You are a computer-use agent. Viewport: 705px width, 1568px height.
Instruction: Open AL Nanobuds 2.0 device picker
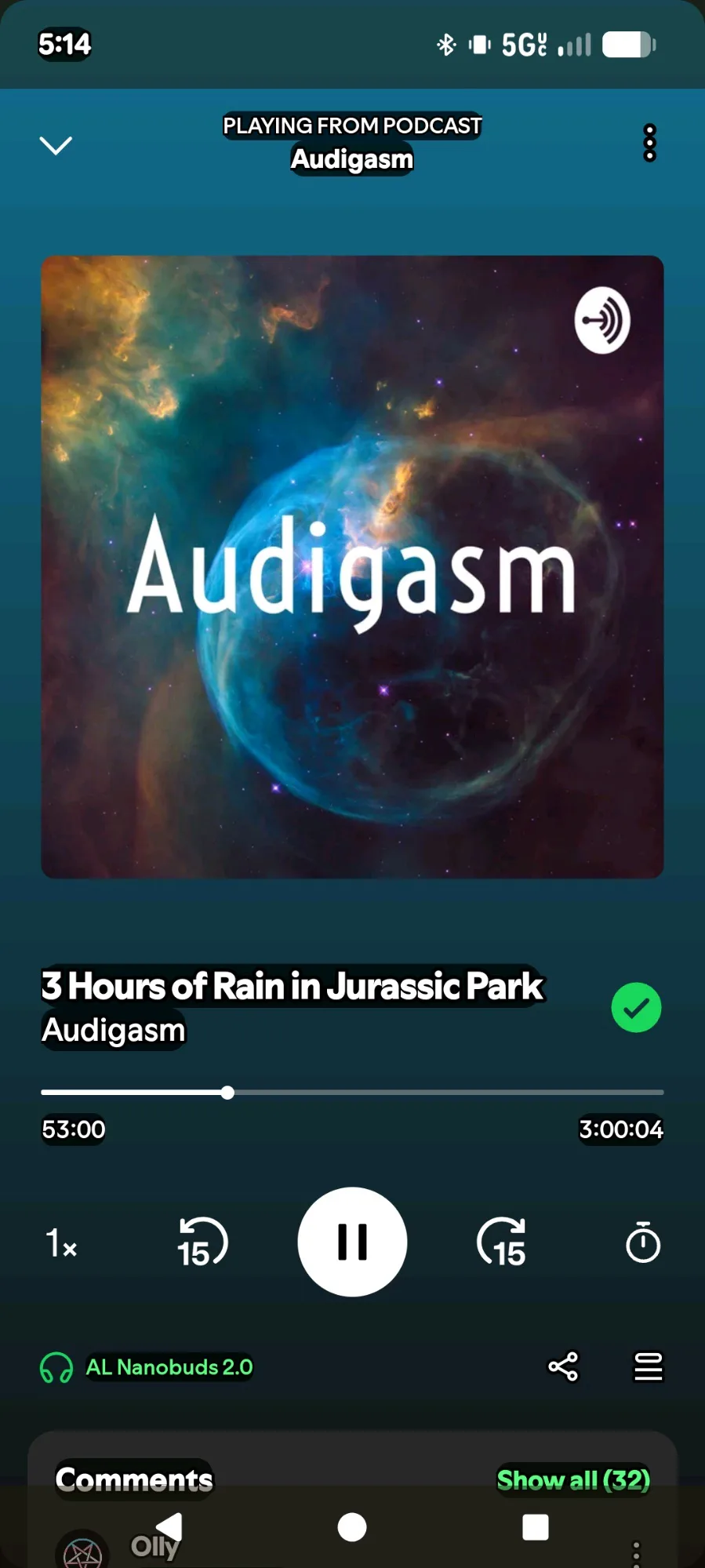[x=147, y=1367]
